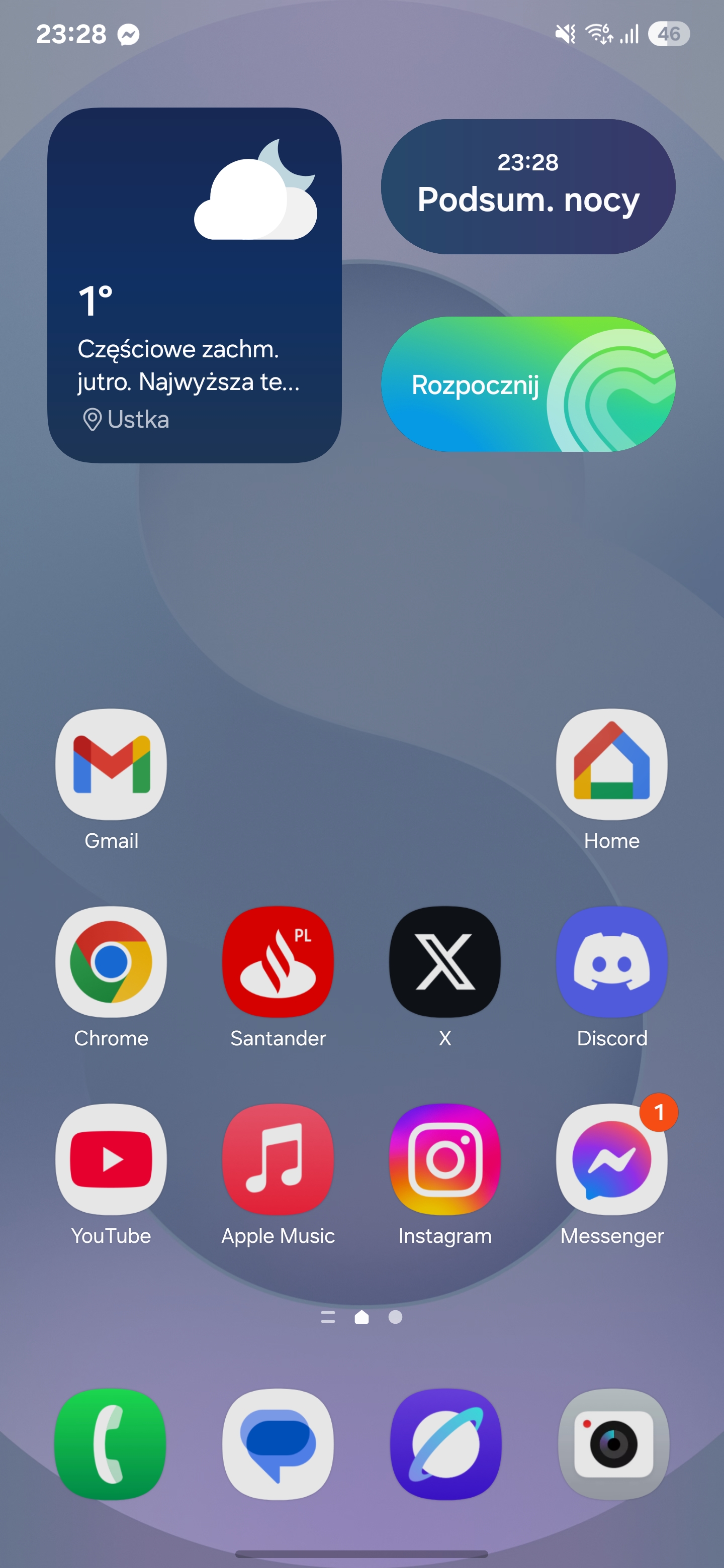
Task: Open the Phone dialer in dock
Action: [110, 1444]
